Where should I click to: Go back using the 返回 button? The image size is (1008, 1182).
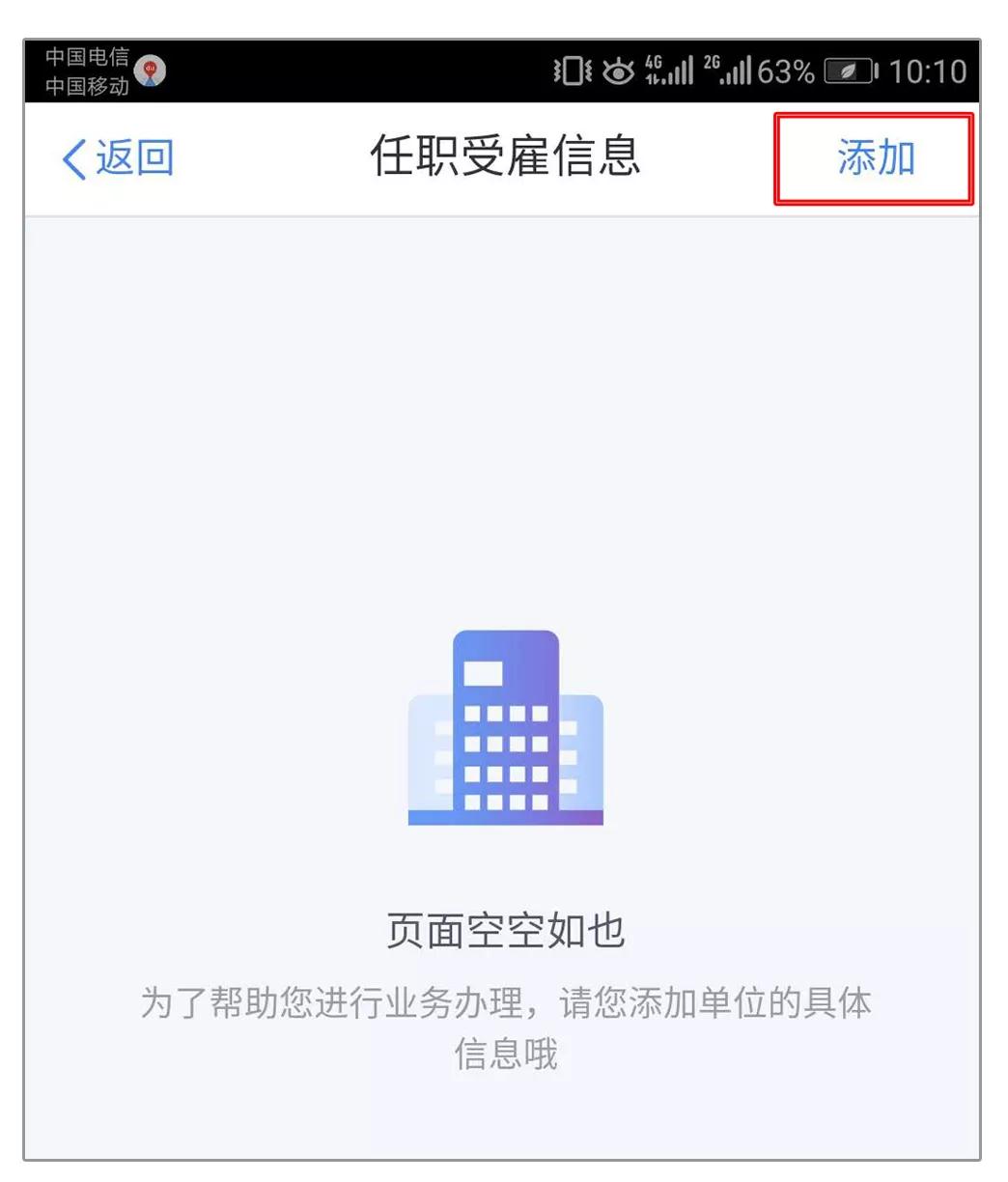[118, 158]
